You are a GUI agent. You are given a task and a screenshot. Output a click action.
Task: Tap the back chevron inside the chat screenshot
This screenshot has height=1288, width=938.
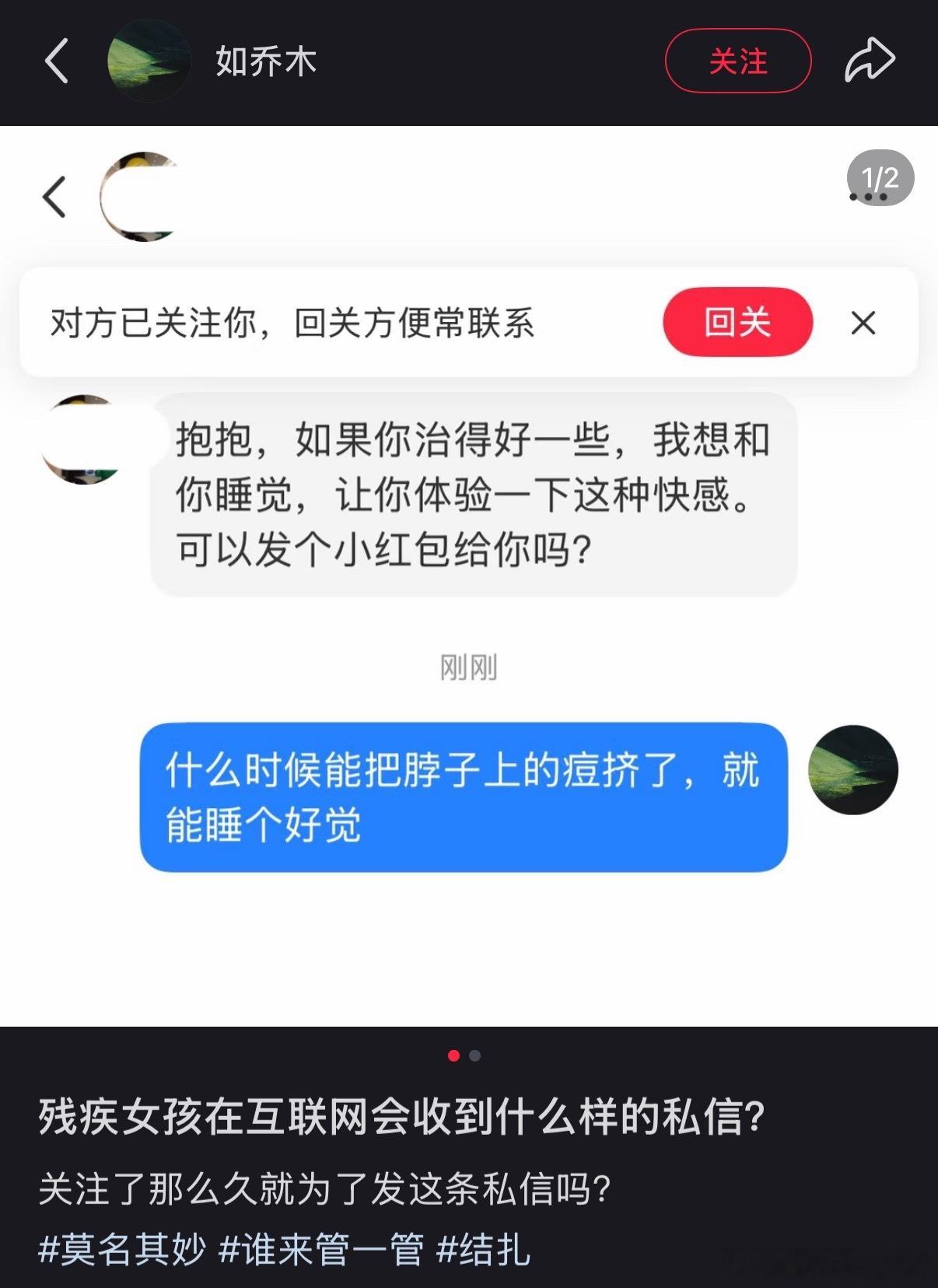coord(54,196)
